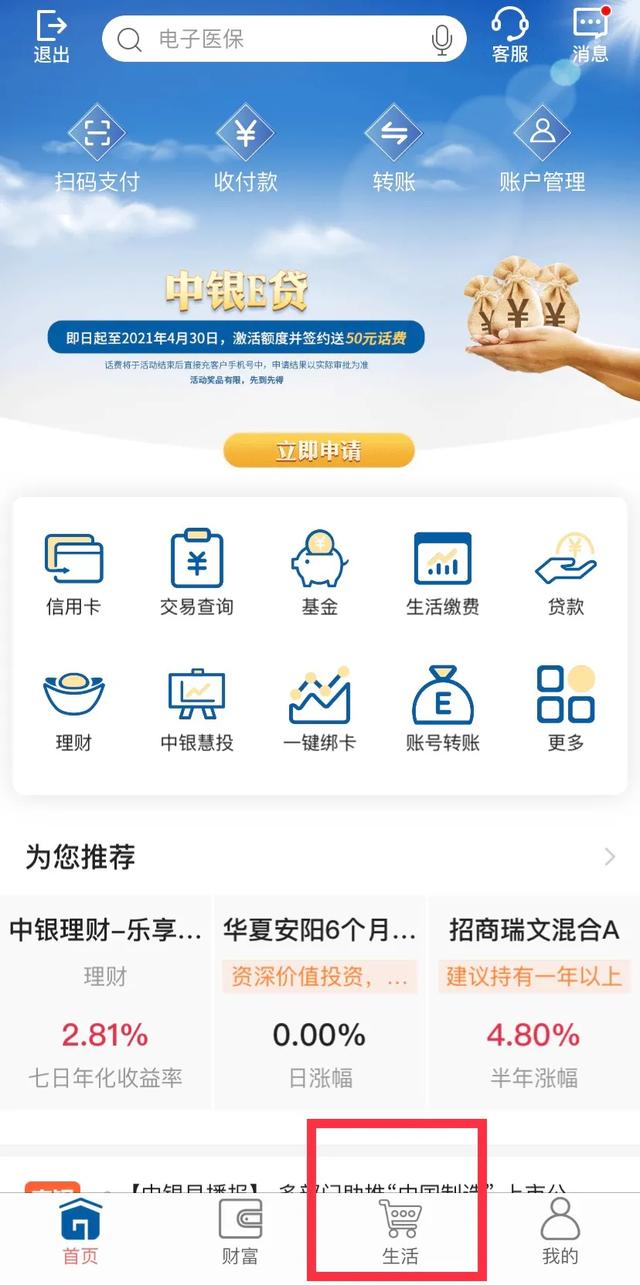Open 消息 messages
This screenshot has width=640, height=1285.
(590, 37)
